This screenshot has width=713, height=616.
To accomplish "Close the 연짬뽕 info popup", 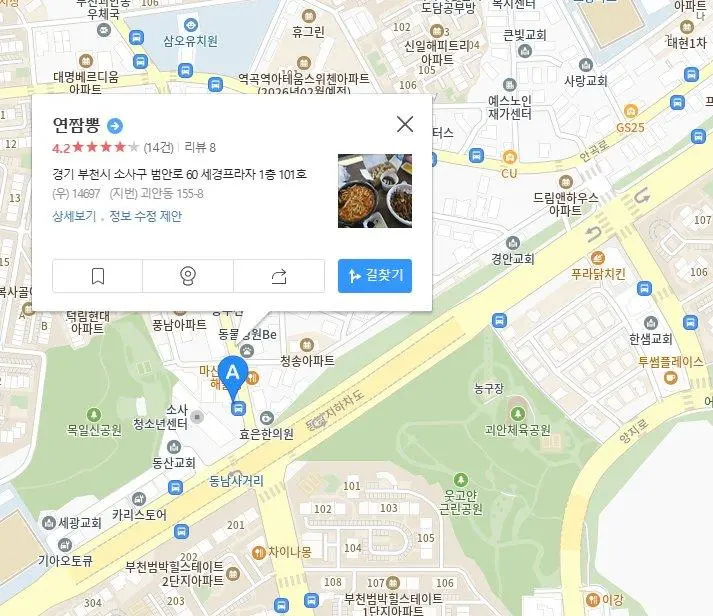I will coord(405,124).
